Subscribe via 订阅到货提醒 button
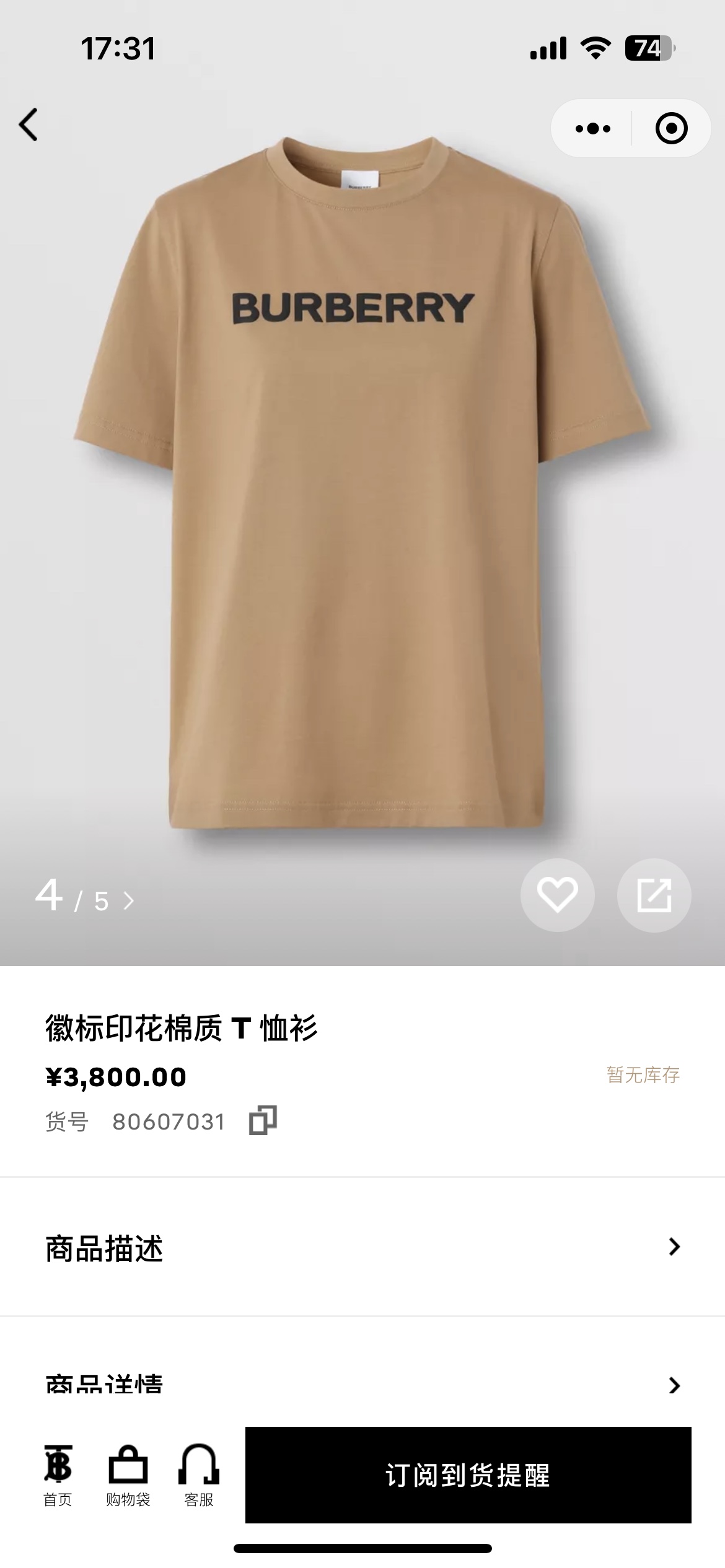The image size is (725, 1568). pos(468,1474)
